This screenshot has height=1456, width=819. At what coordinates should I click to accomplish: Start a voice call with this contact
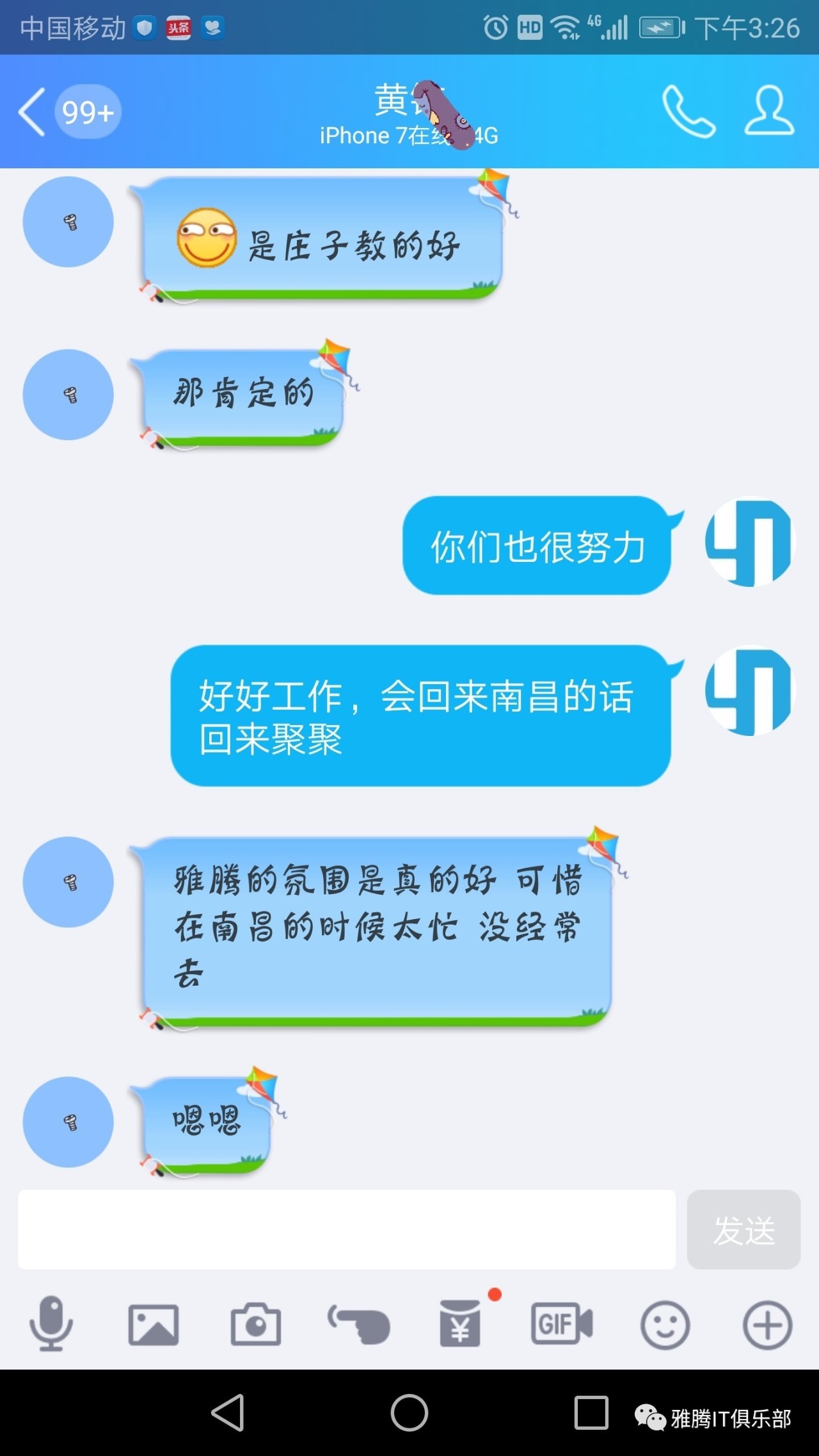688,111
